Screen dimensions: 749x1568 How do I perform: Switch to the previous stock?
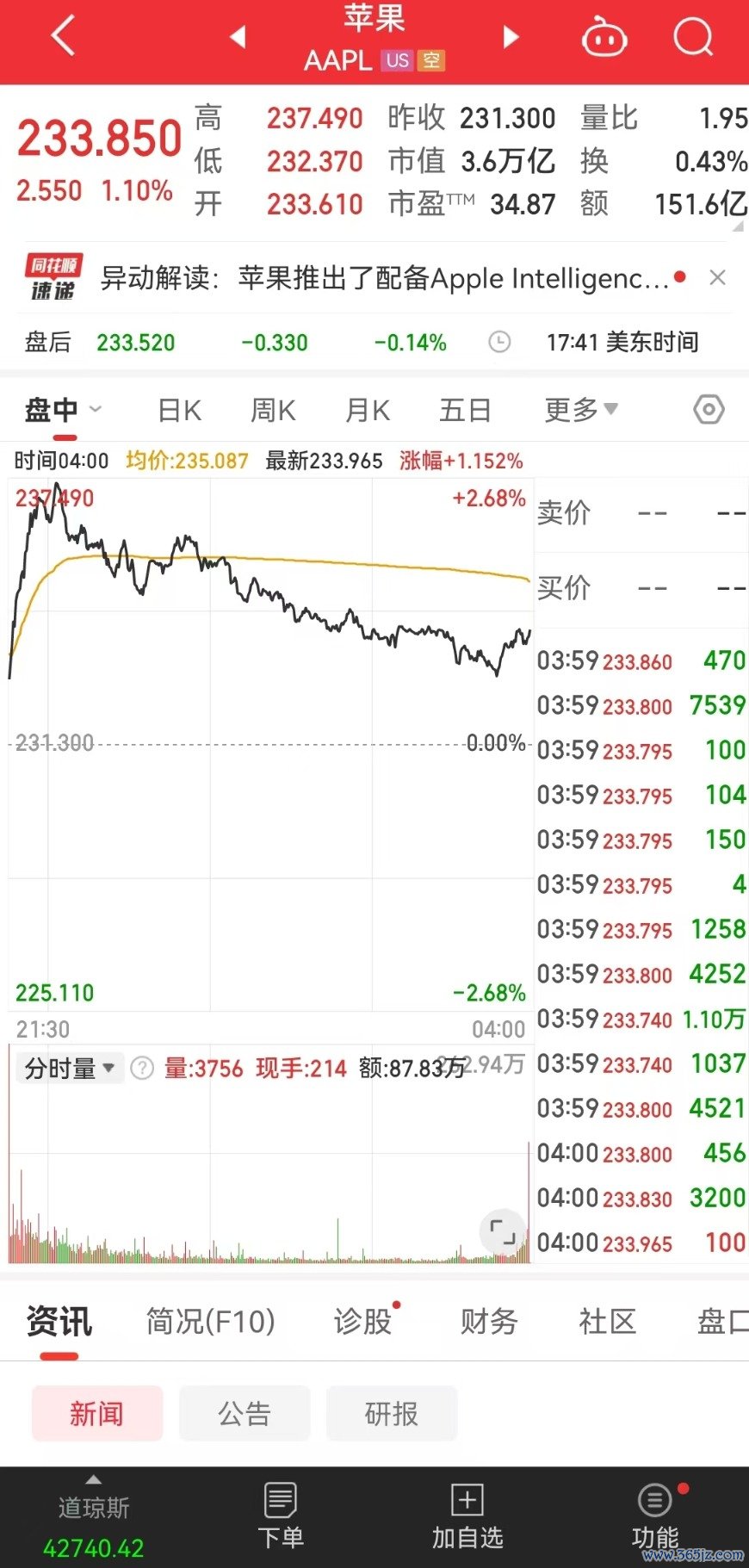coord(238,37)
